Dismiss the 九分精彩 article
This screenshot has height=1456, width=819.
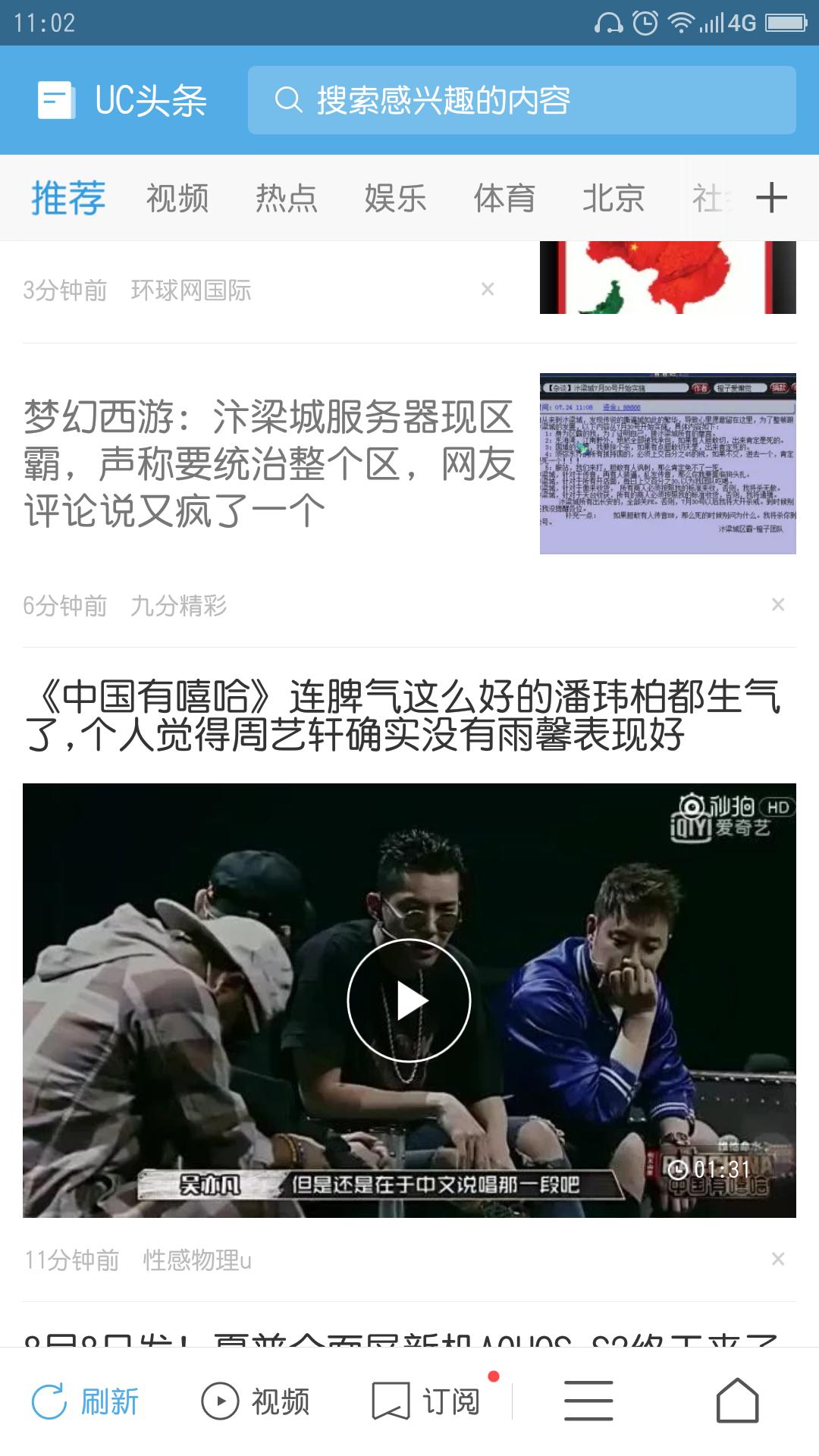(x=777, y=604)
